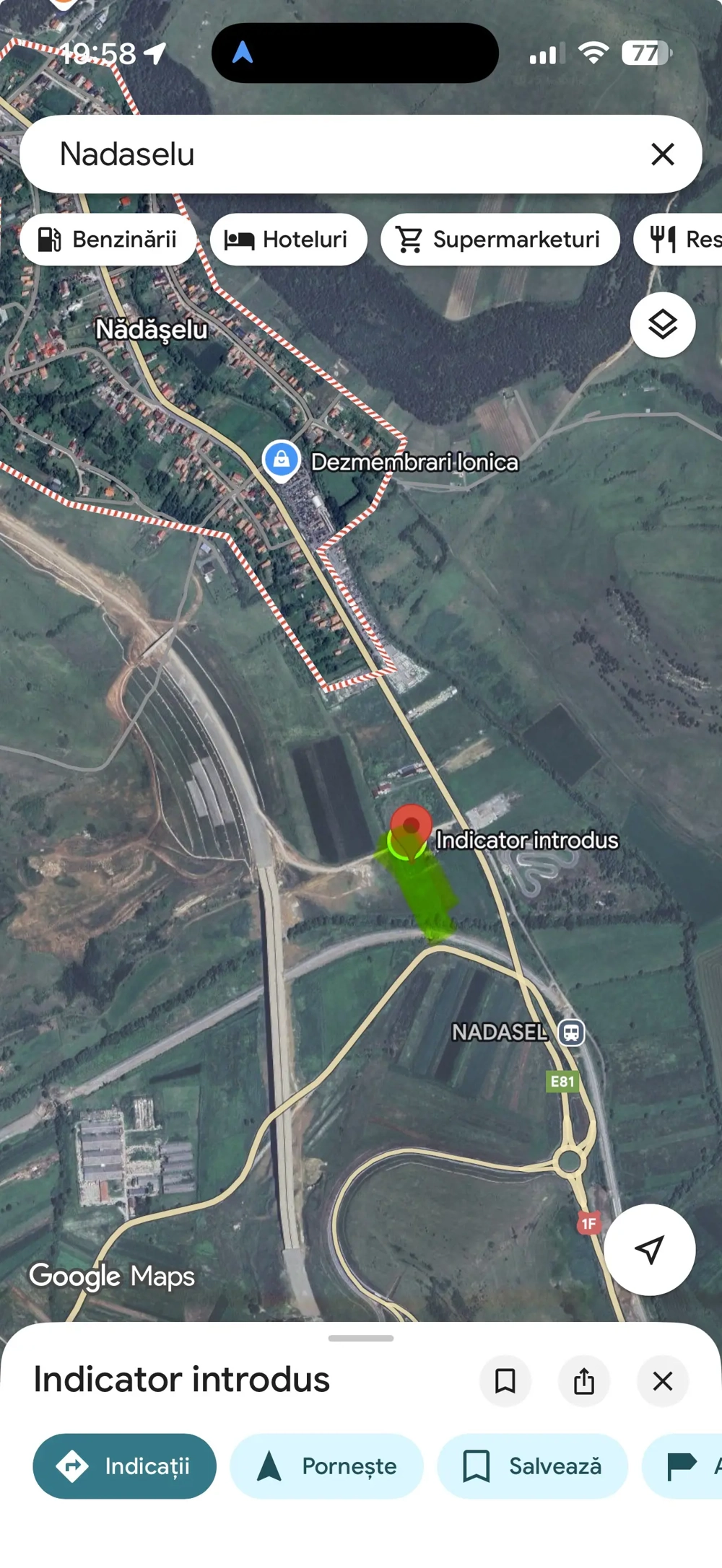This screenshot has height=1568, width=722.
Task: Tap the E81 route shield
Action: click(x=562, y=1082)
